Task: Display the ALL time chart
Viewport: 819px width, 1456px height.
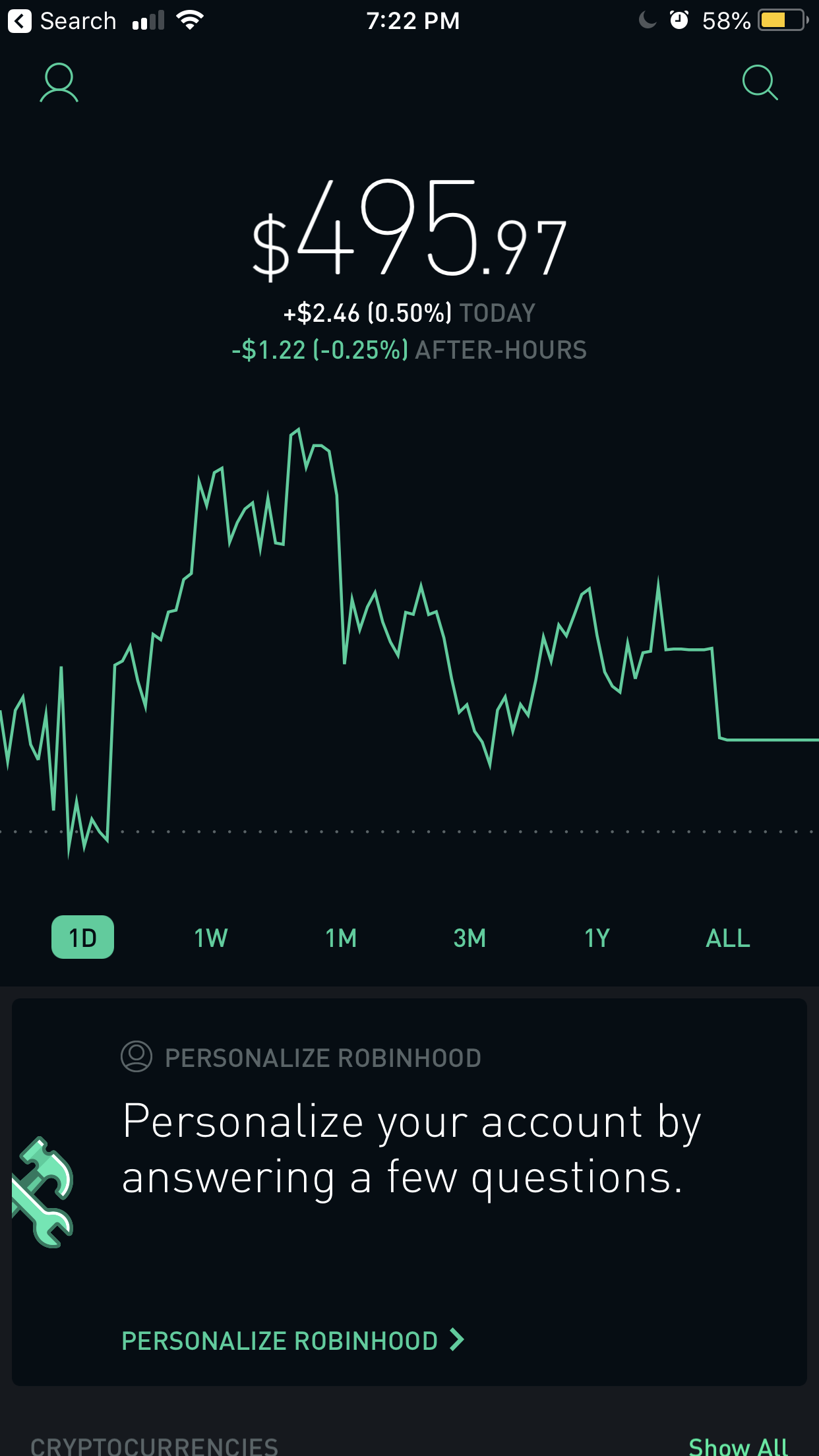Action: point(728,938)
